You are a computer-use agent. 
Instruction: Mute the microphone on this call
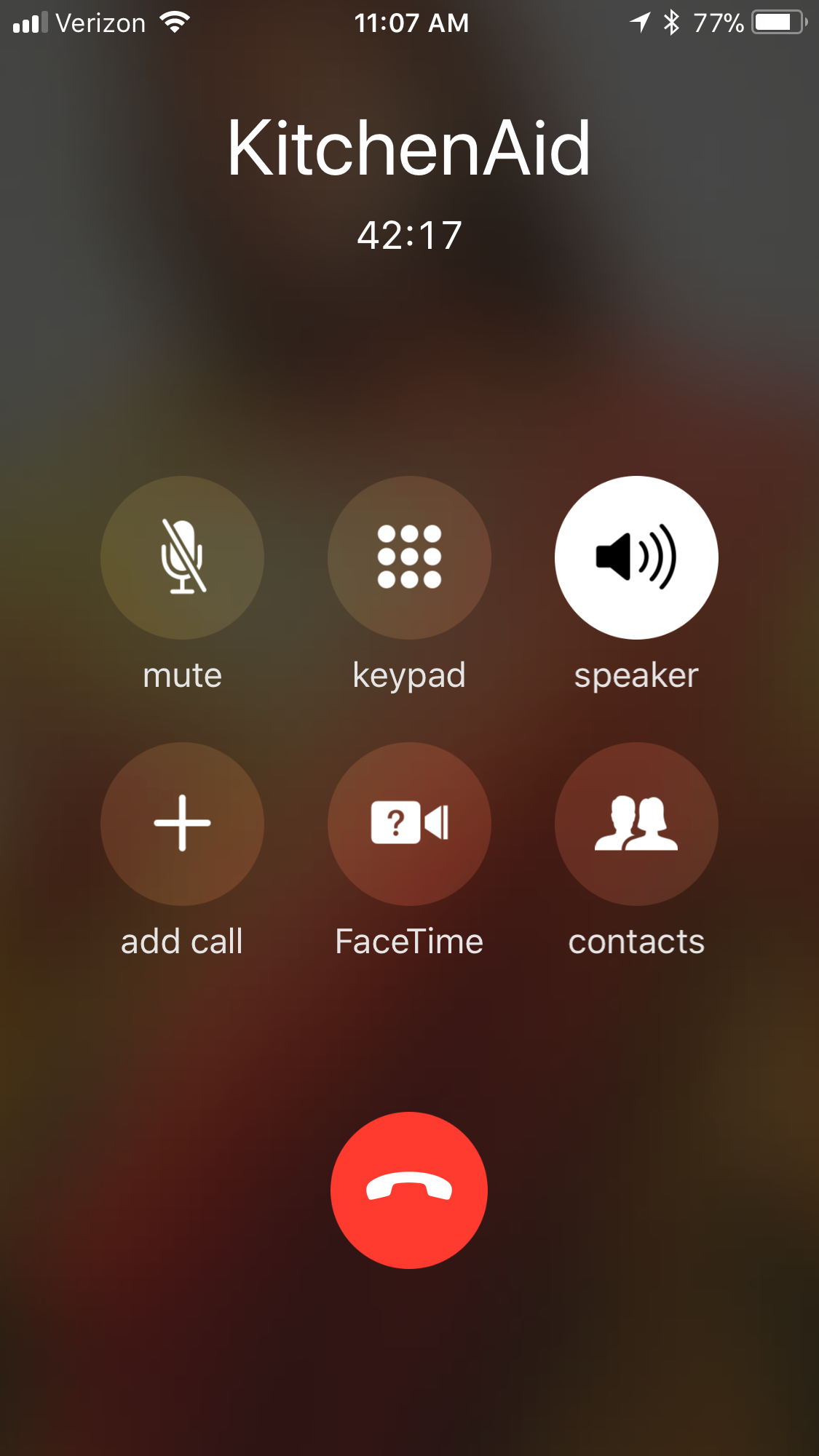[182, 557]
